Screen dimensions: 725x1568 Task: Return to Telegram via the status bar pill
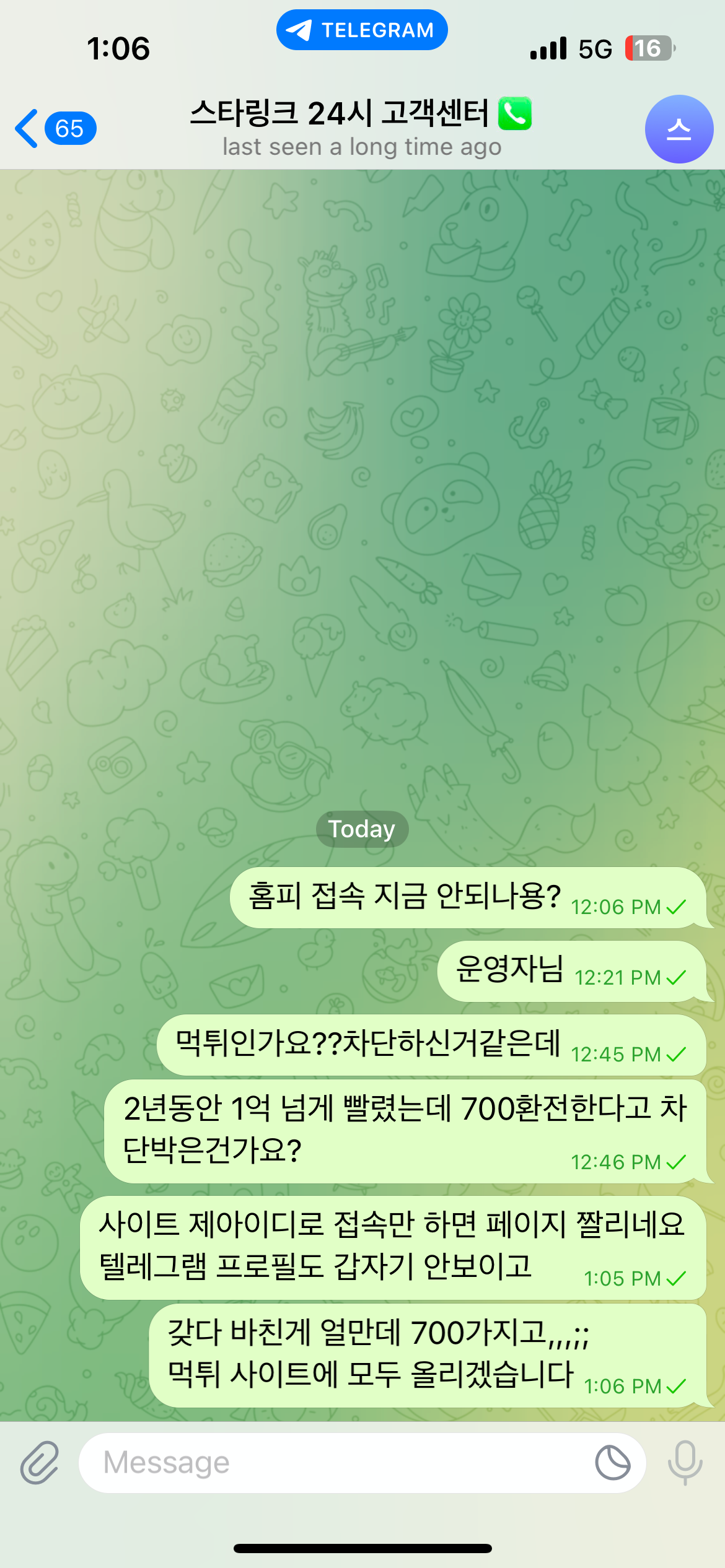coord(362,30)
